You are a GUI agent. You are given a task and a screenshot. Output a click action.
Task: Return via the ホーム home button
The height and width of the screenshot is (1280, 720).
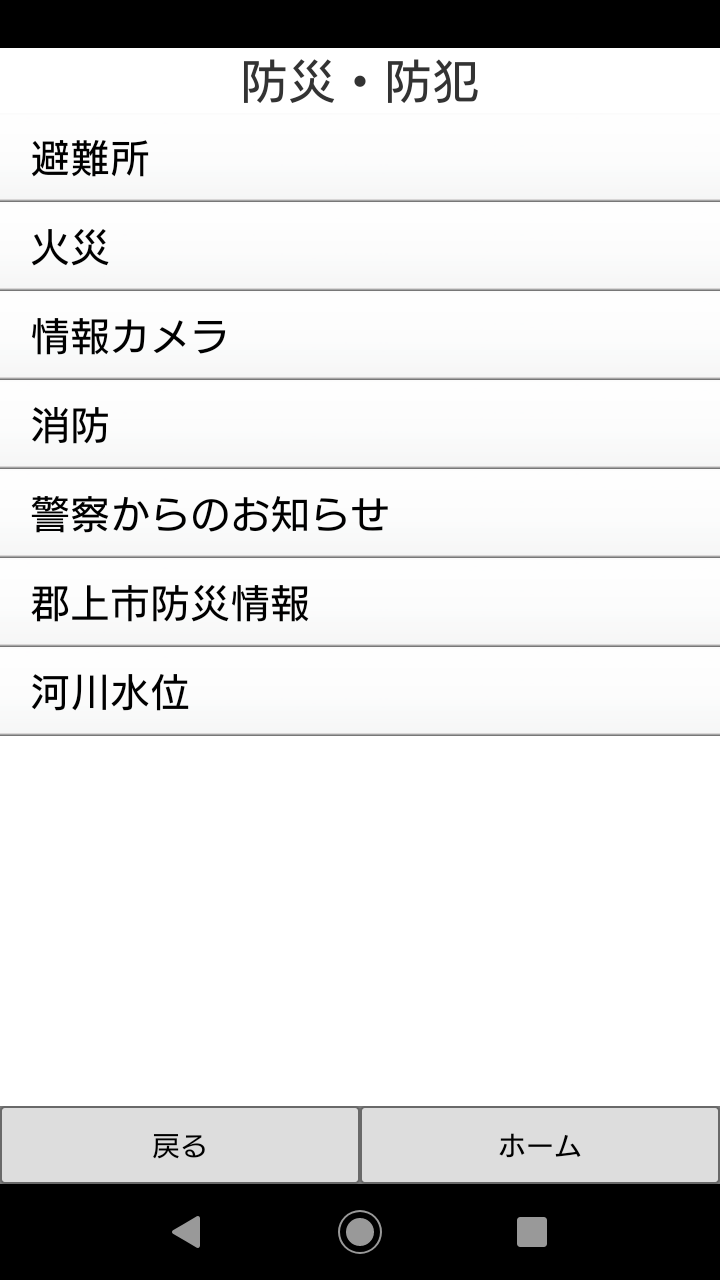click(540, 1145)
